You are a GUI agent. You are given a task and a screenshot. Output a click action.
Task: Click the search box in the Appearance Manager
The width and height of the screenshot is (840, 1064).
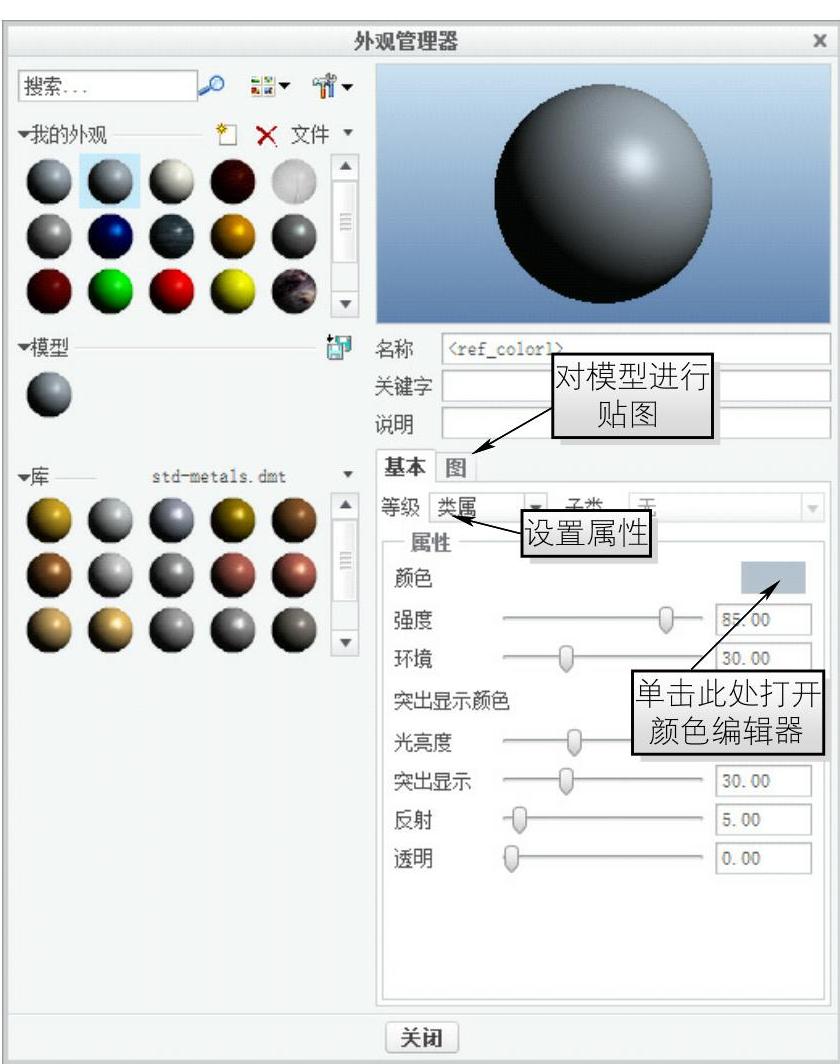point(107,87)
